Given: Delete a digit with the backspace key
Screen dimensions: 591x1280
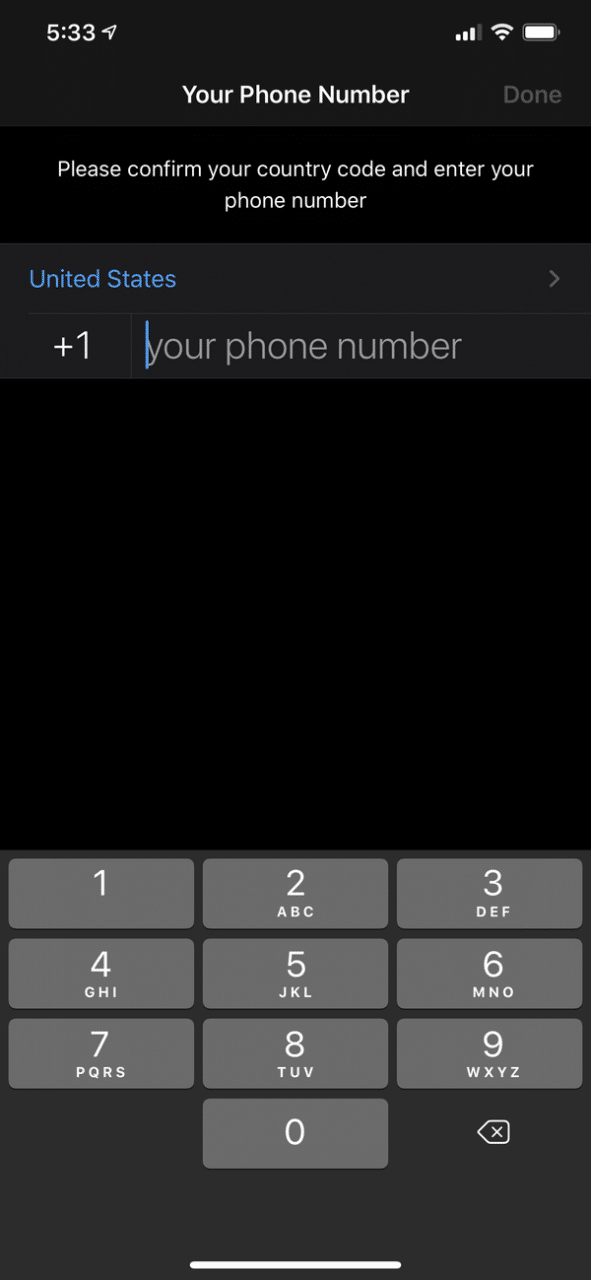Looking at the screenshot, I should 493,1132.
